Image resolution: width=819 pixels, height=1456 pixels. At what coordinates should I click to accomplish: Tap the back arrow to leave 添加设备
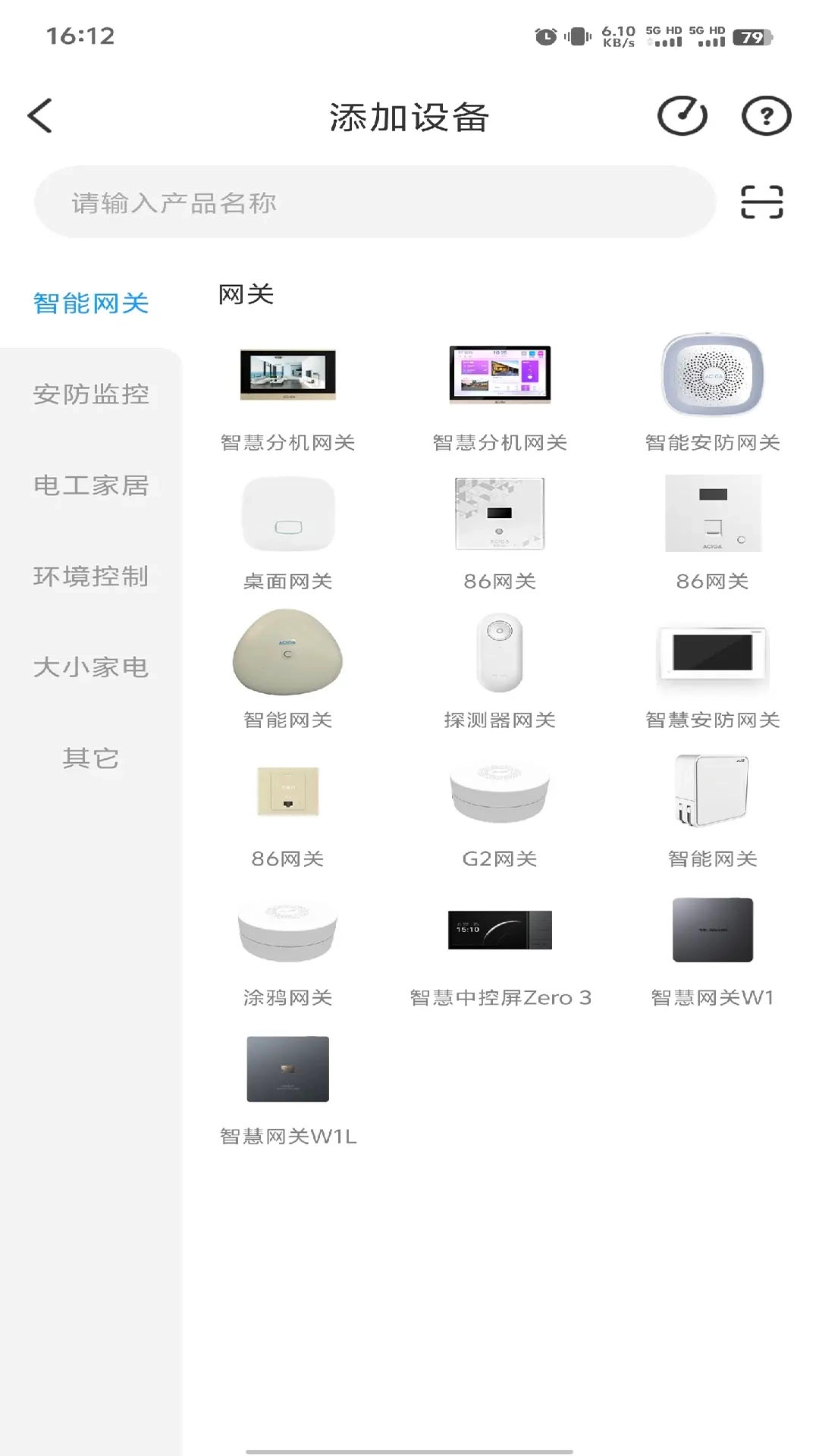tap(39, 115)
